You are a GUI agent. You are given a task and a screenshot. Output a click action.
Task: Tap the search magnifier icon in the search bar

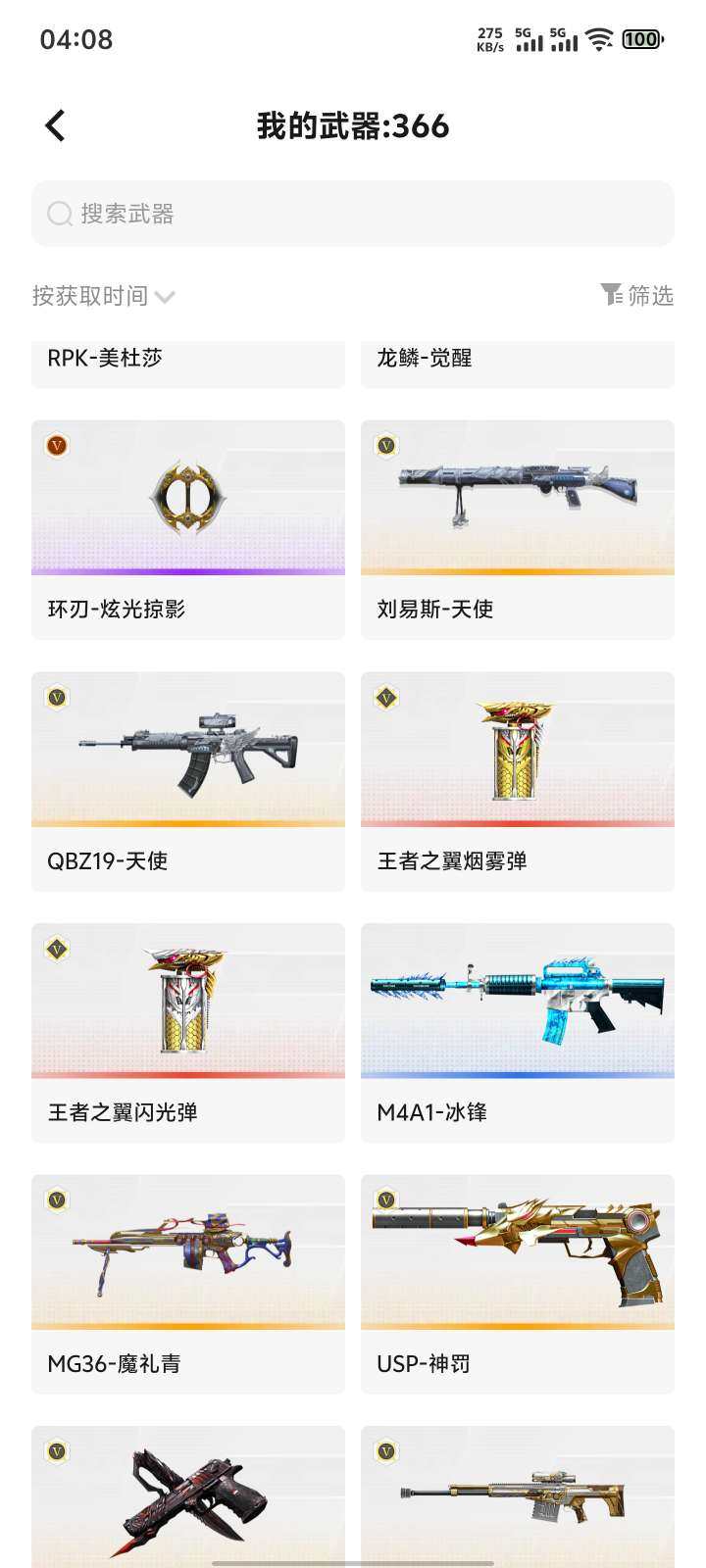pyautogui.click(x=60, y=214)
